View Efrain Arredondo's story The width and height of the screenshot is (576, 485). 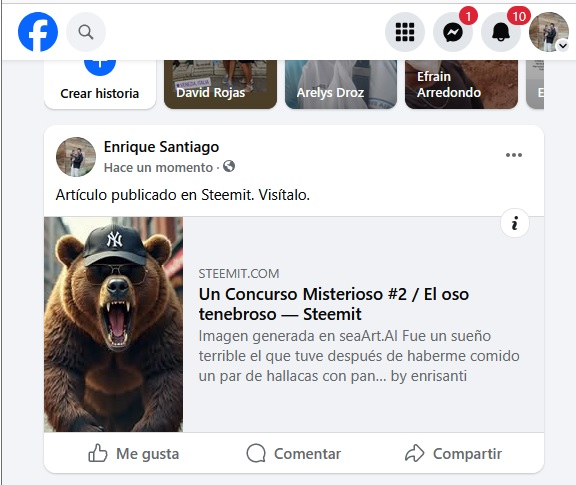(x=461, y=84)
